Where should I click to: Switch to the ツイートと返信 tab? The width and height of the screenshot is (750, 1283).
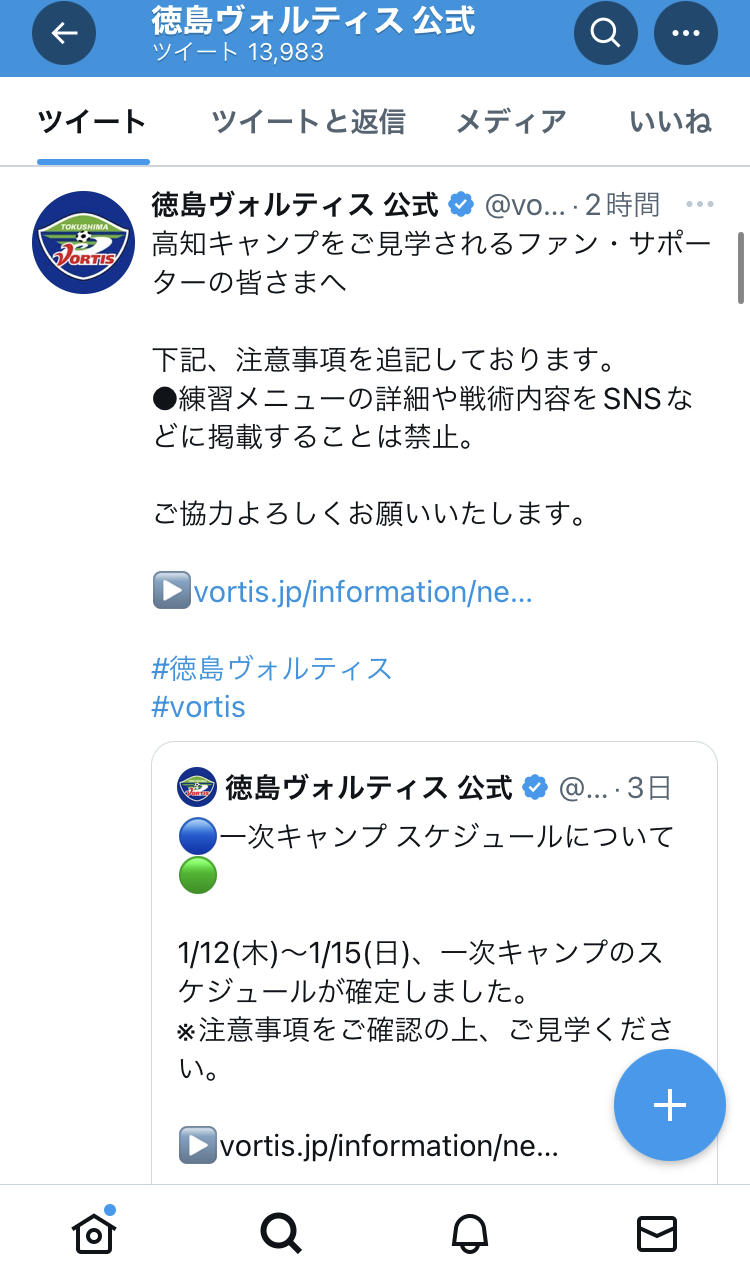pyautogui.click(x=308, y=122)
